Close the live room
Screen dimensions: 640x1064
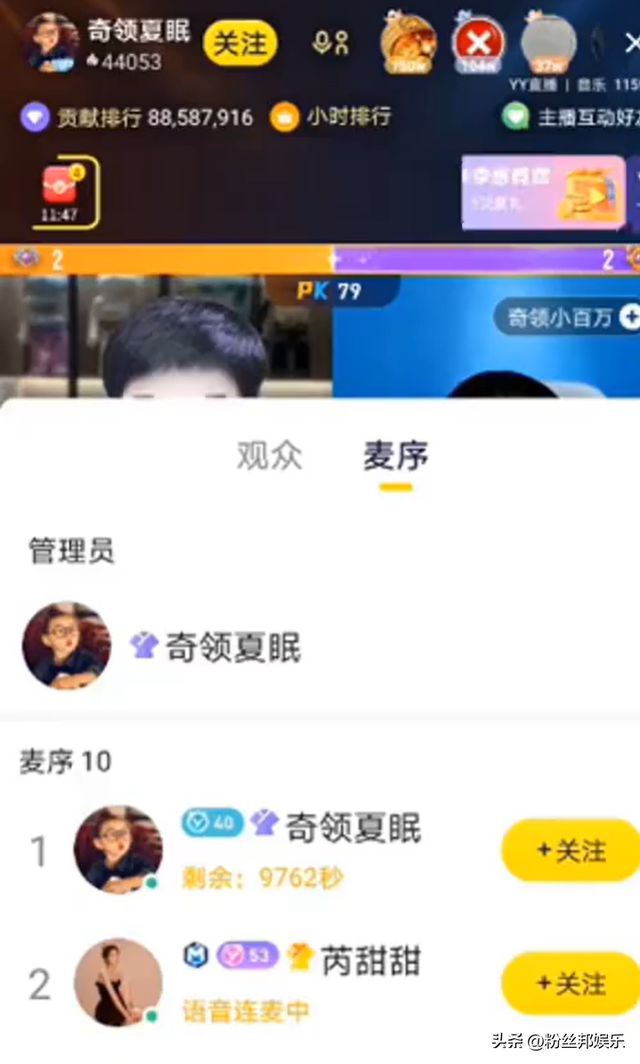(x=630, y=43)
